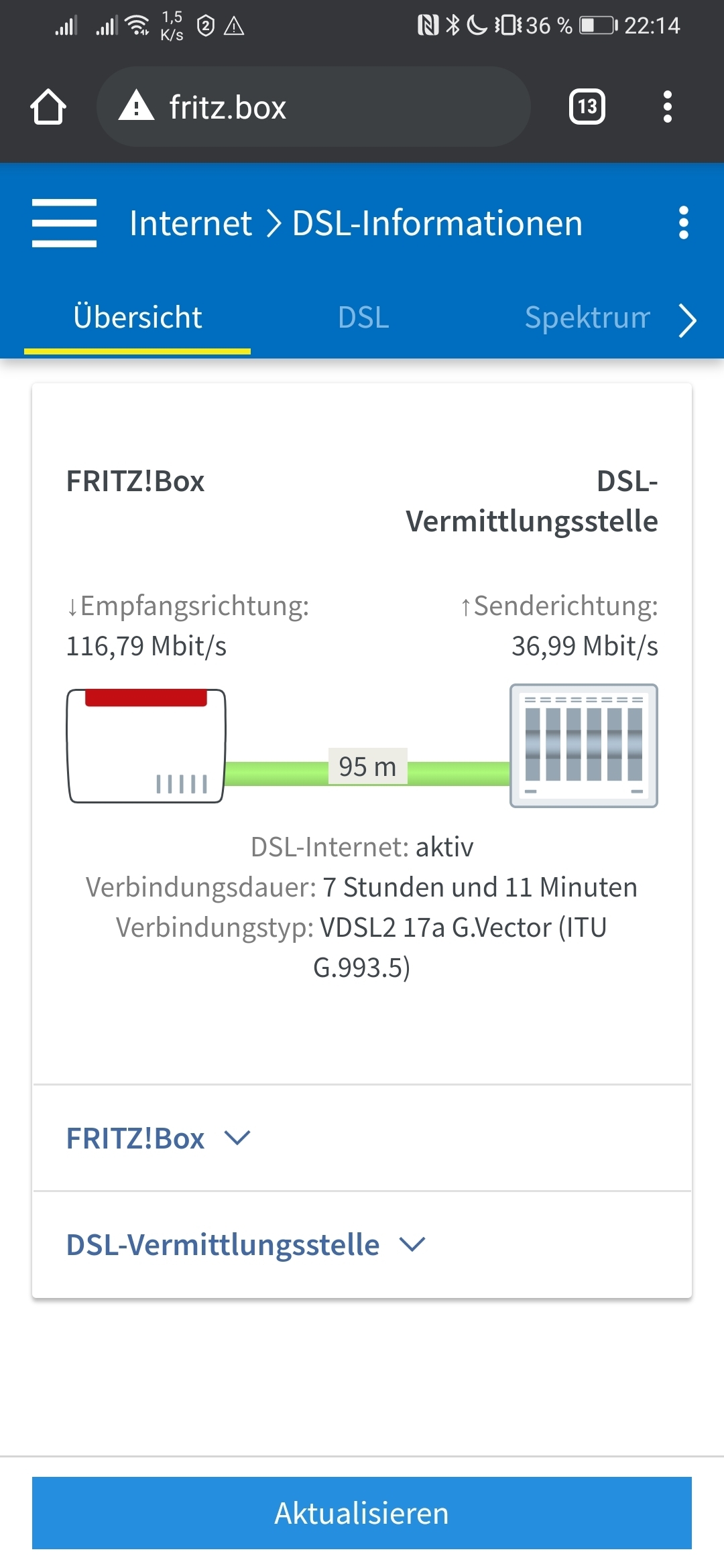This screenshot has width=724, height=1568.
Task: Tap the Aktualisieren button
Action: (362, 1513)
